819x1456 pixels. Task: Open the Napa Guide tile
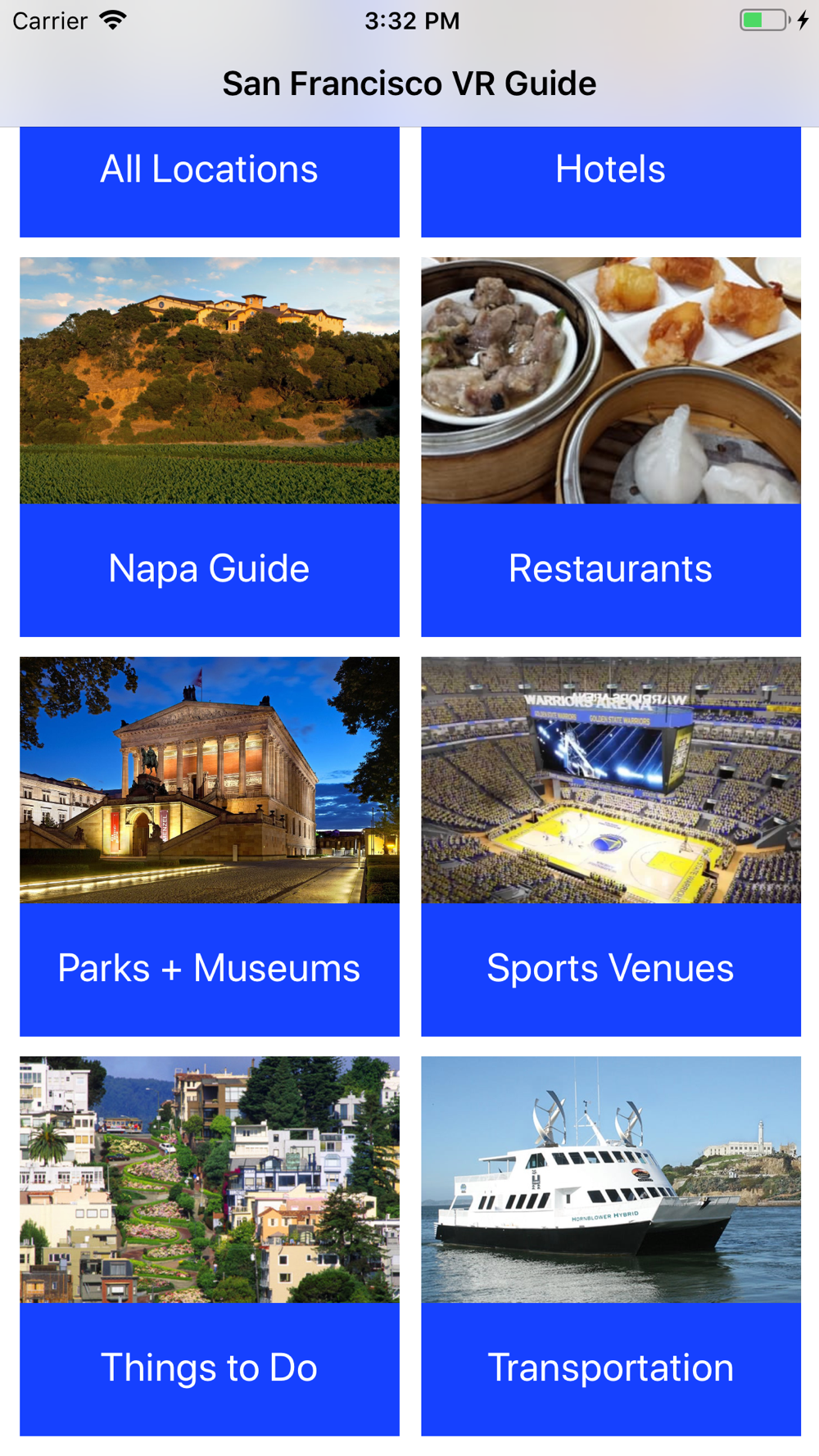(209, 446)
